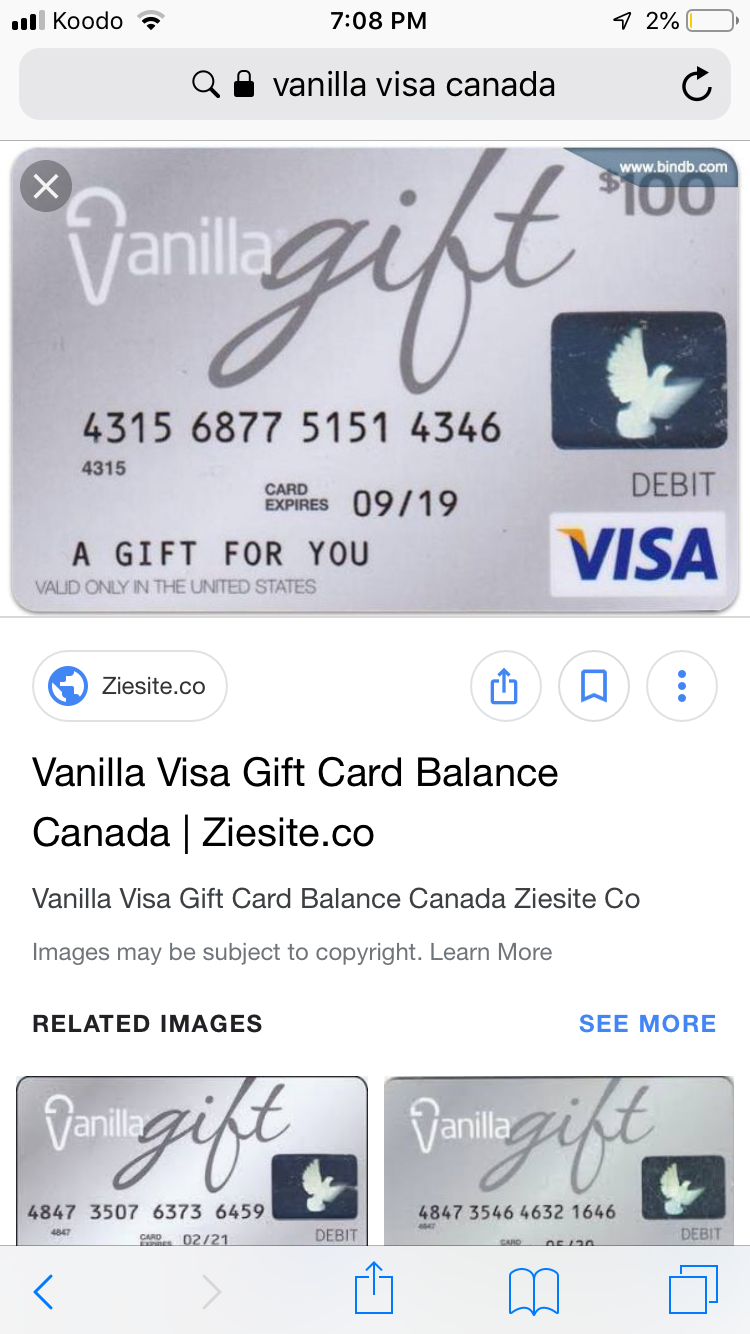This screenshot has height=1334, width=750.
Task: Save this image with the bookmark icon
Action: (x=594, y=686)
